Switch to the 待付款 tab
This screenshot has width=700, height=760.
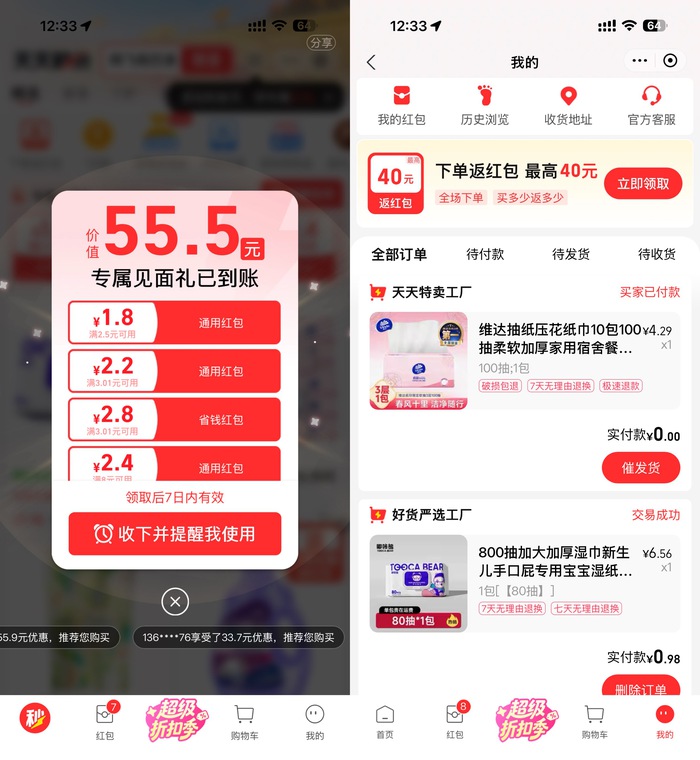coord(485,254)
